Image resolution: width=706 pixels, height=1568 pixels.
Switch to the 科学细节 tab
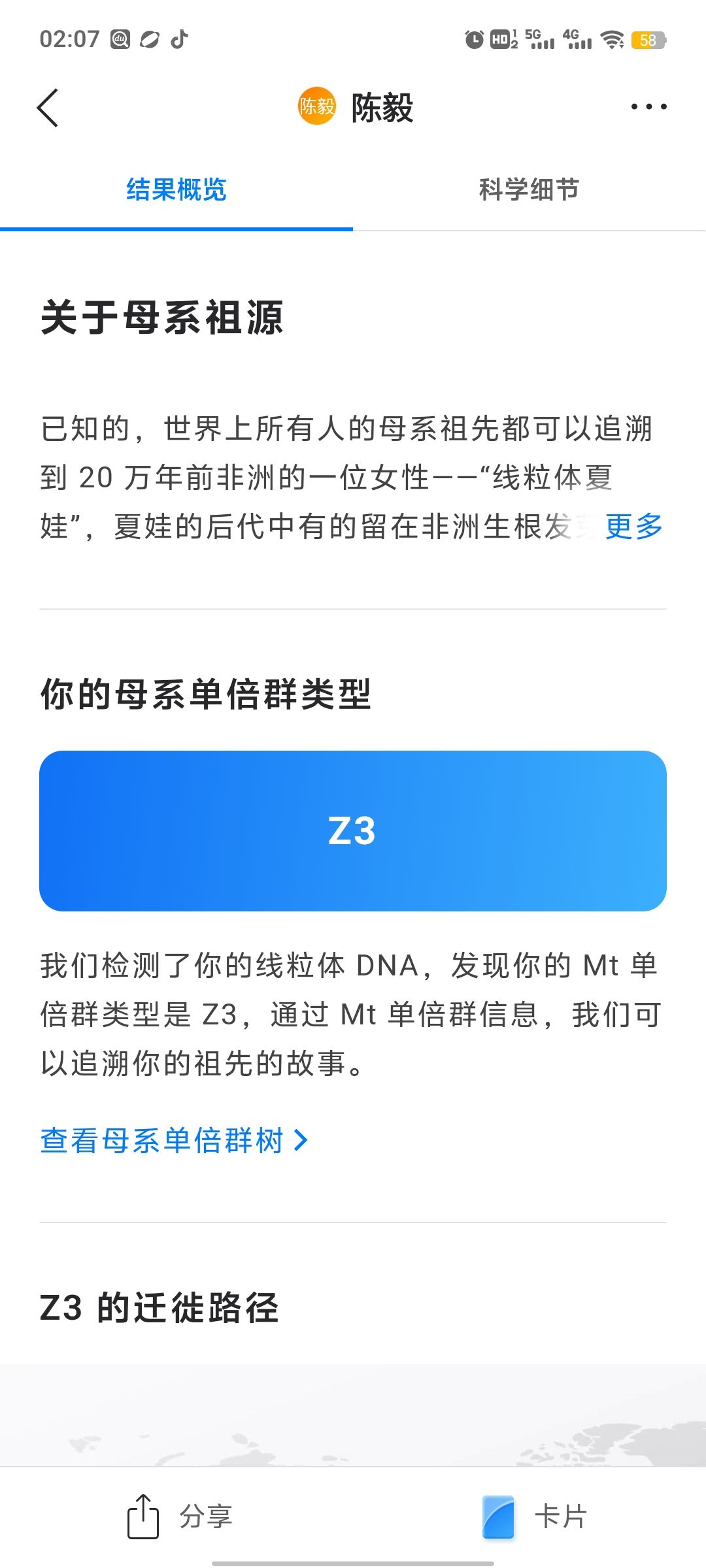click(x=529, y=189)
